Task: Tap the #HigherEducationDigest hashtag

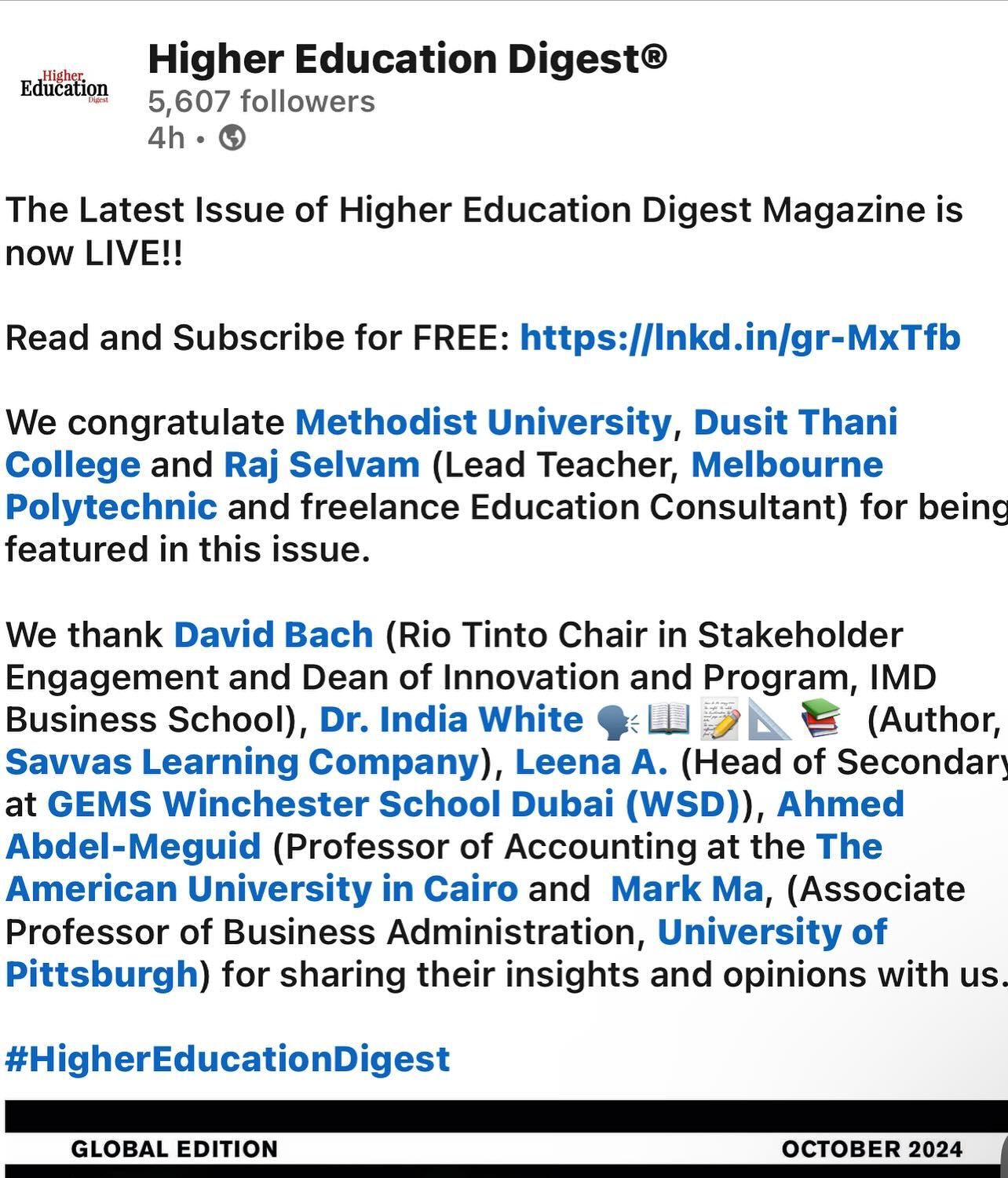Action: [228, 1059]
